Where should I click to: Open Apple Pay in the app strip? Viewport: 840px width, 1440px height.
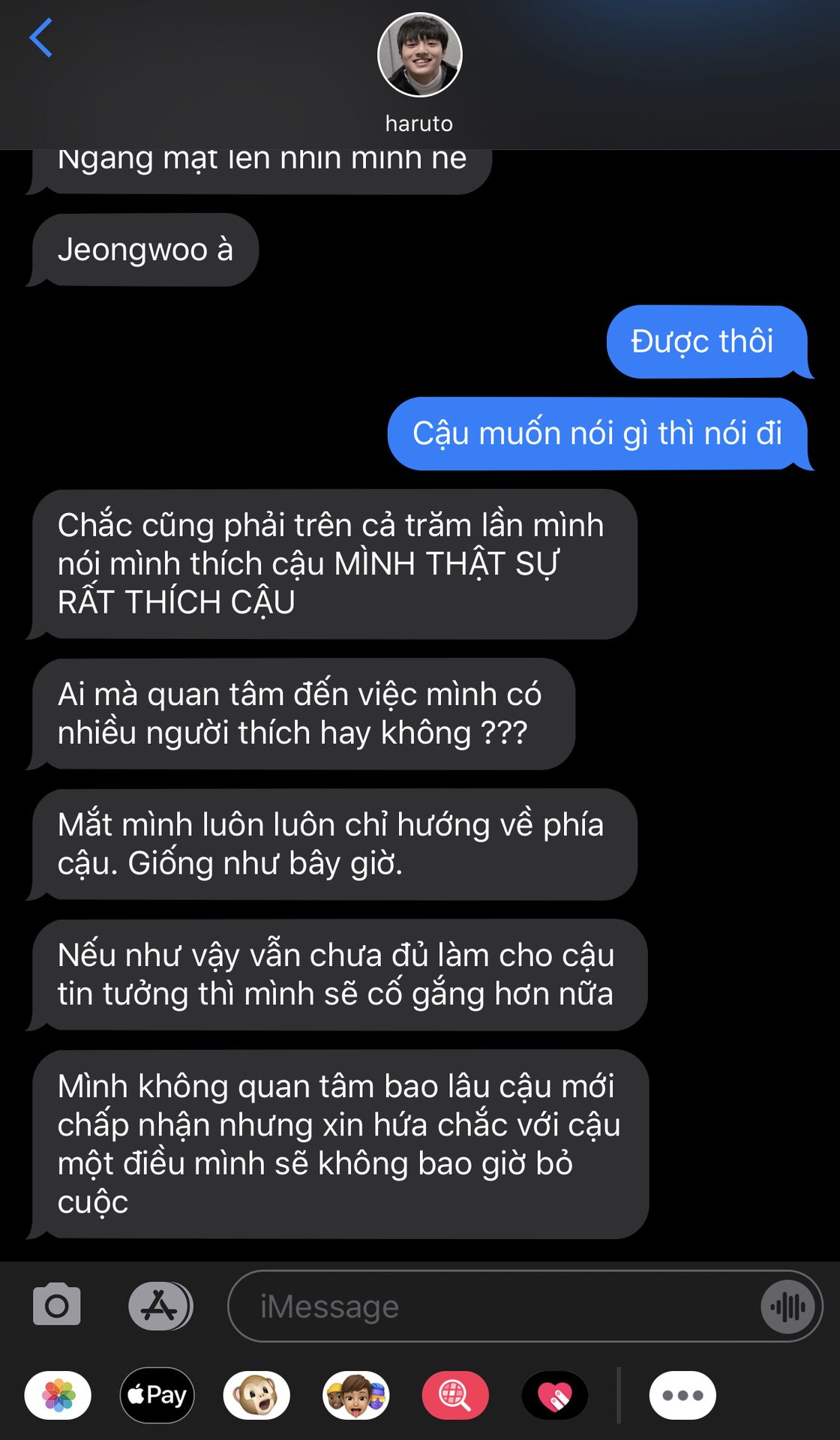[x=157, y=1395]
